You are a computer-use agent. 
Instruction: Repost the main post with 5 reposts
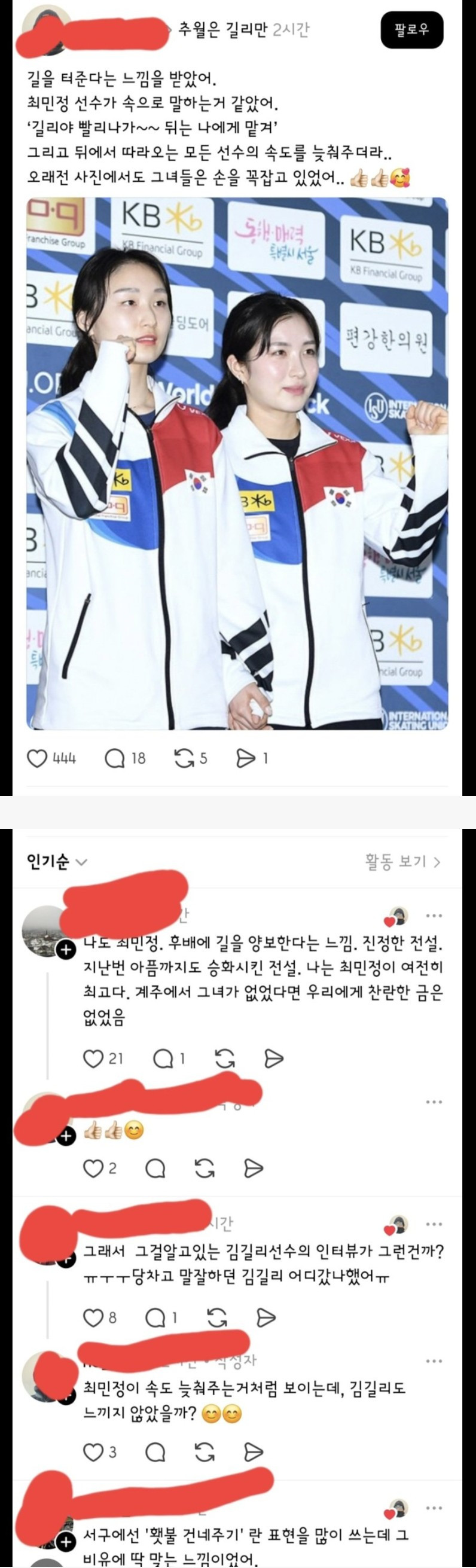point(183,758)
